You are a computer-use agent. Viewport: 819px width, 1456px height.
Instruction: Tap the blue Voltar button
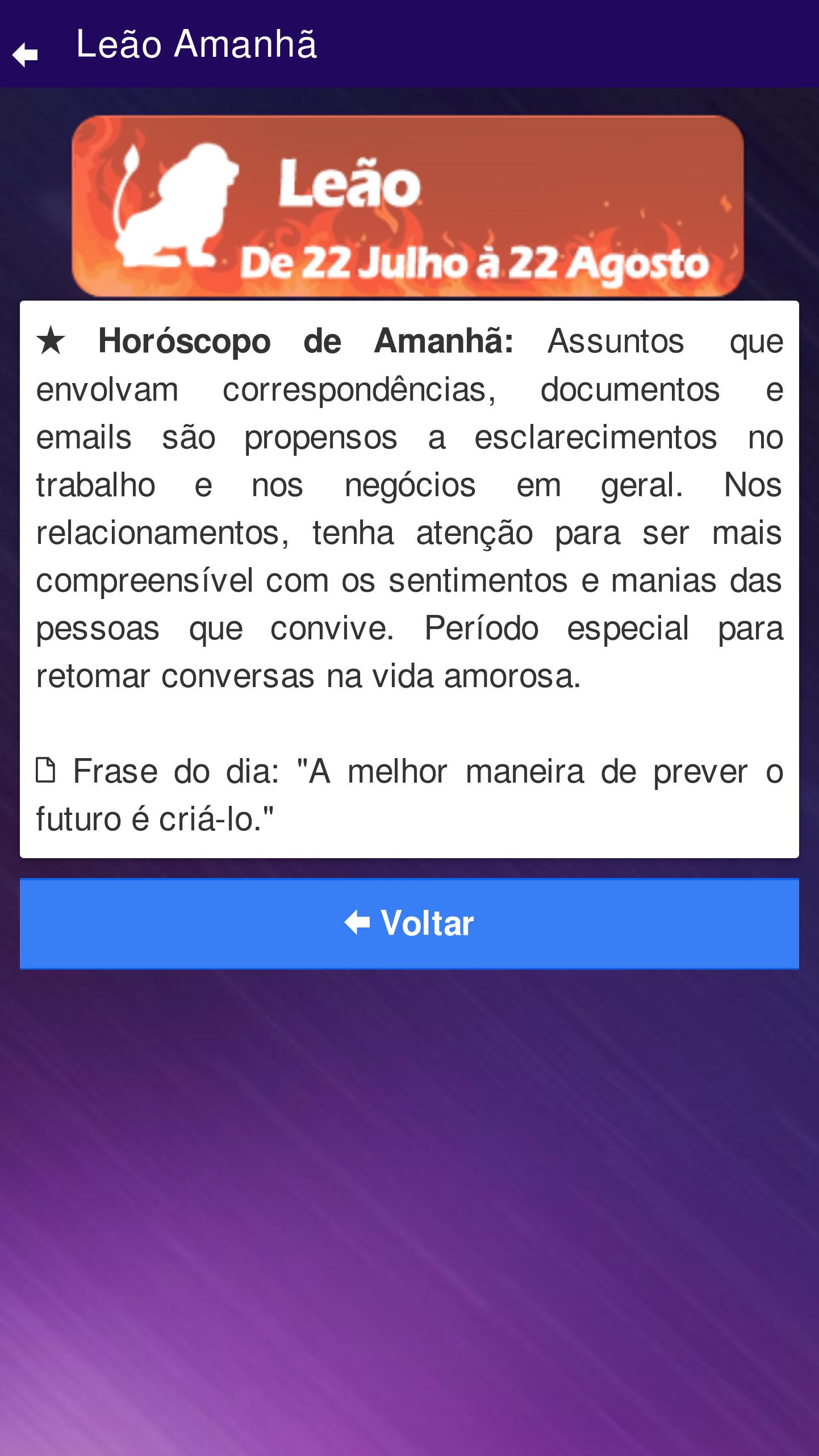click(x=409, y=923)
